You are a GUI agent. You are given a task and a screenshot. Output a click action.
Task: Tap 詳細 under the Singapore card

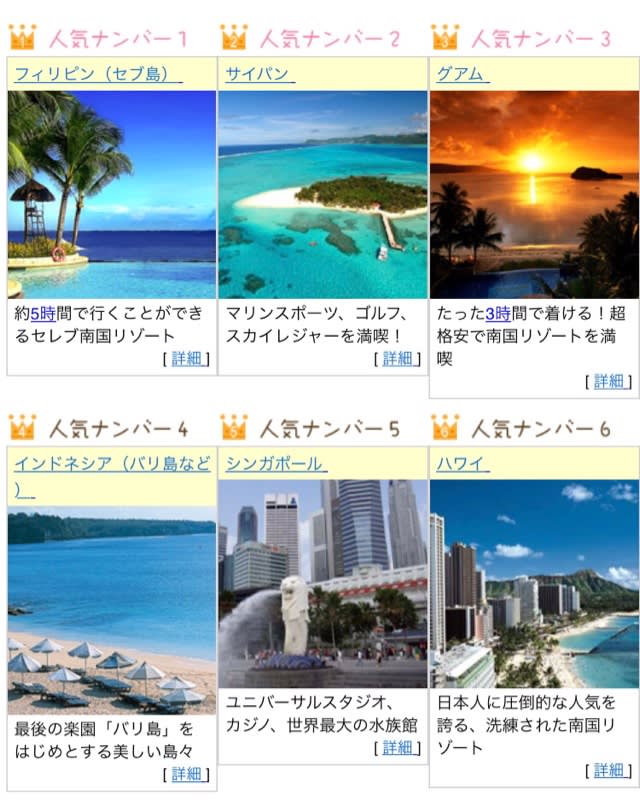click(398, 748)
